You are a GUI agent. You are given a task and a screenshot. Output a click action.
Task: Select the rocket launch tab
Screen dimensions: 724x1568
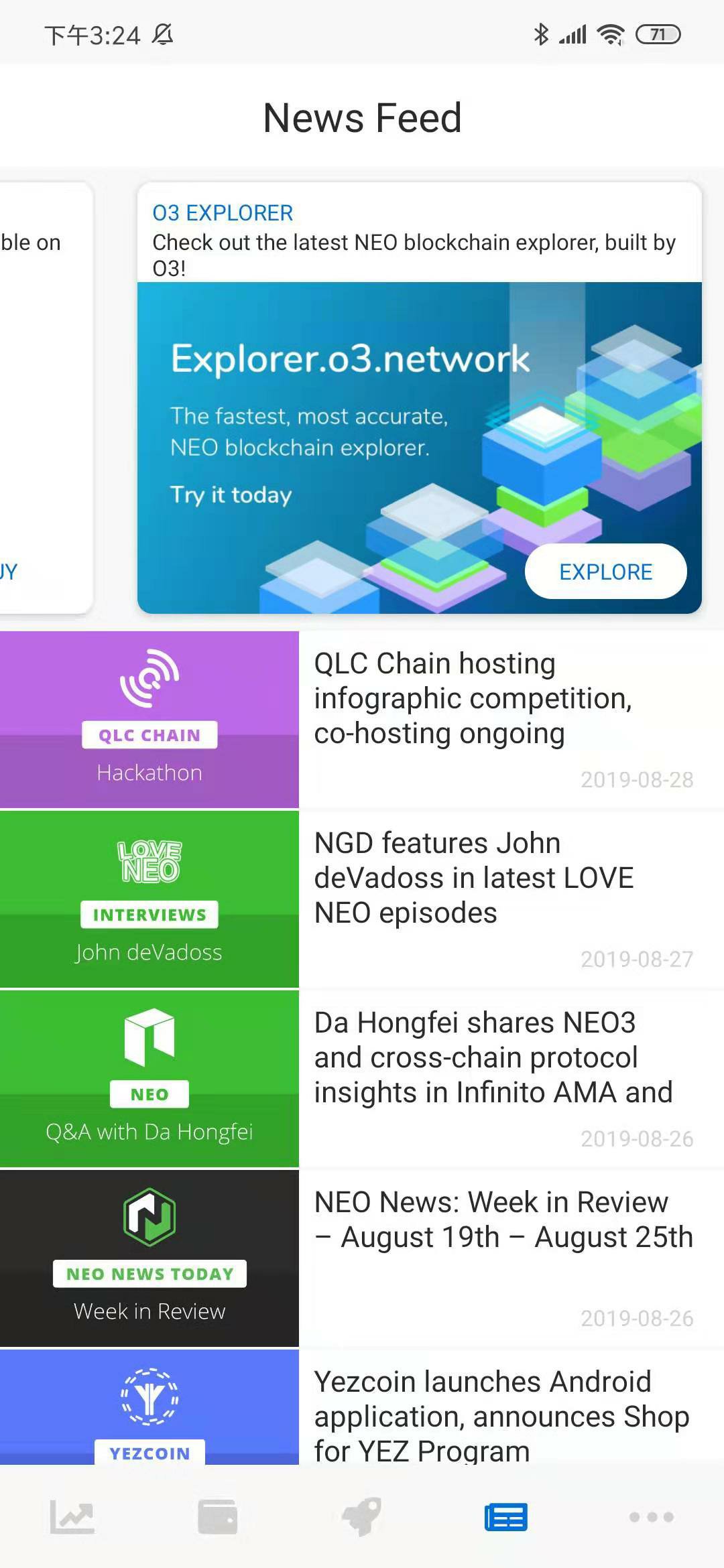pyautogui.click(x=362, y=1516)
